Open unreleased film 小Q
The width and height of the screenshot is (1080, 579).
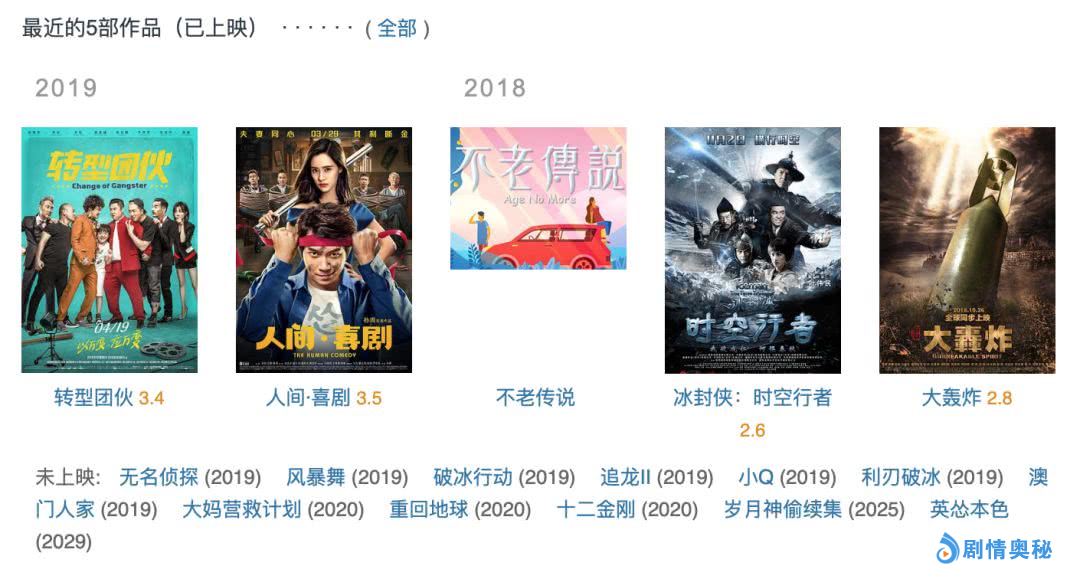[x=757, y=477]
